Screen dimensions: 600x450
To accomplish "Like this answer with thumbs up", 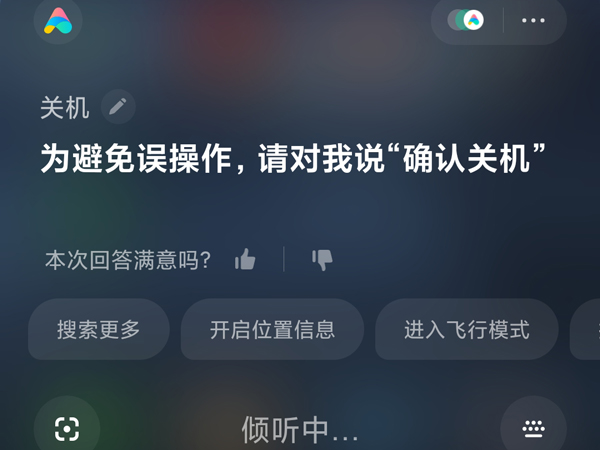I will click(x=245, y=260).
